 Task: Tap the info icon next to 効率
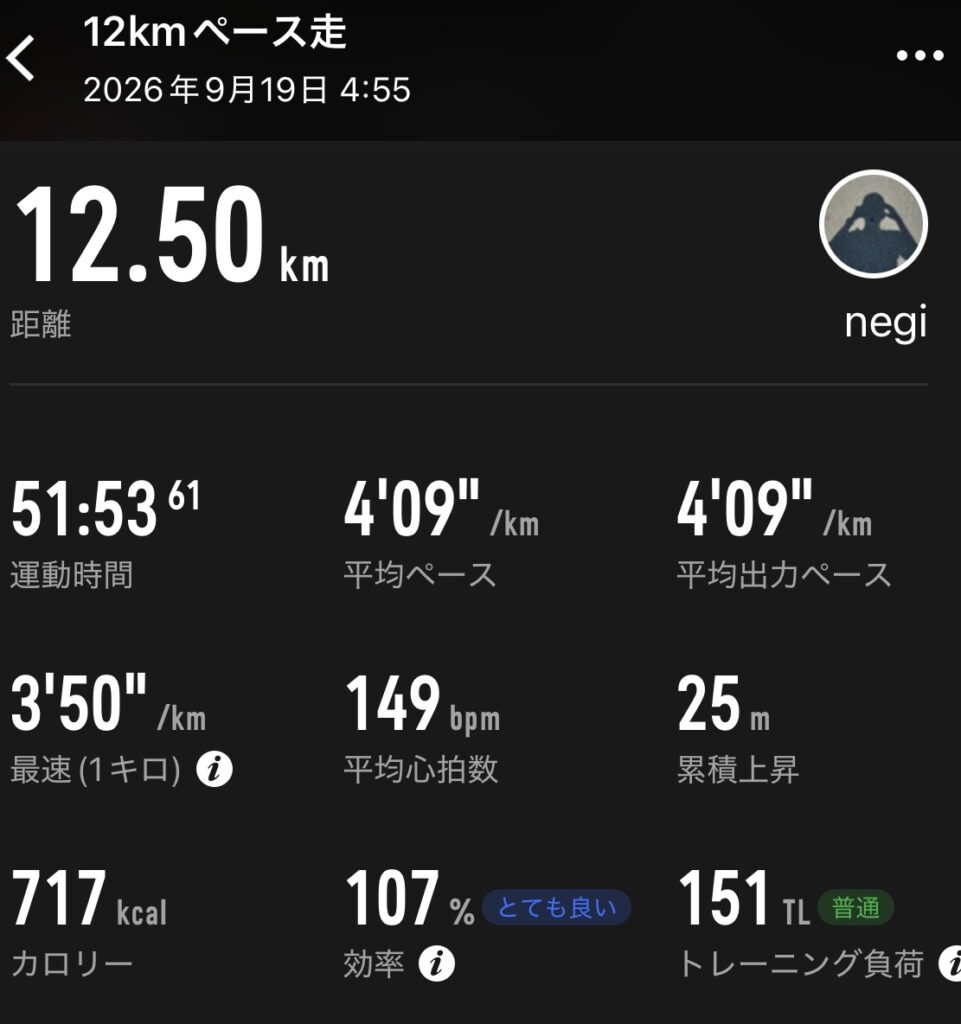[x=437, y=963]
